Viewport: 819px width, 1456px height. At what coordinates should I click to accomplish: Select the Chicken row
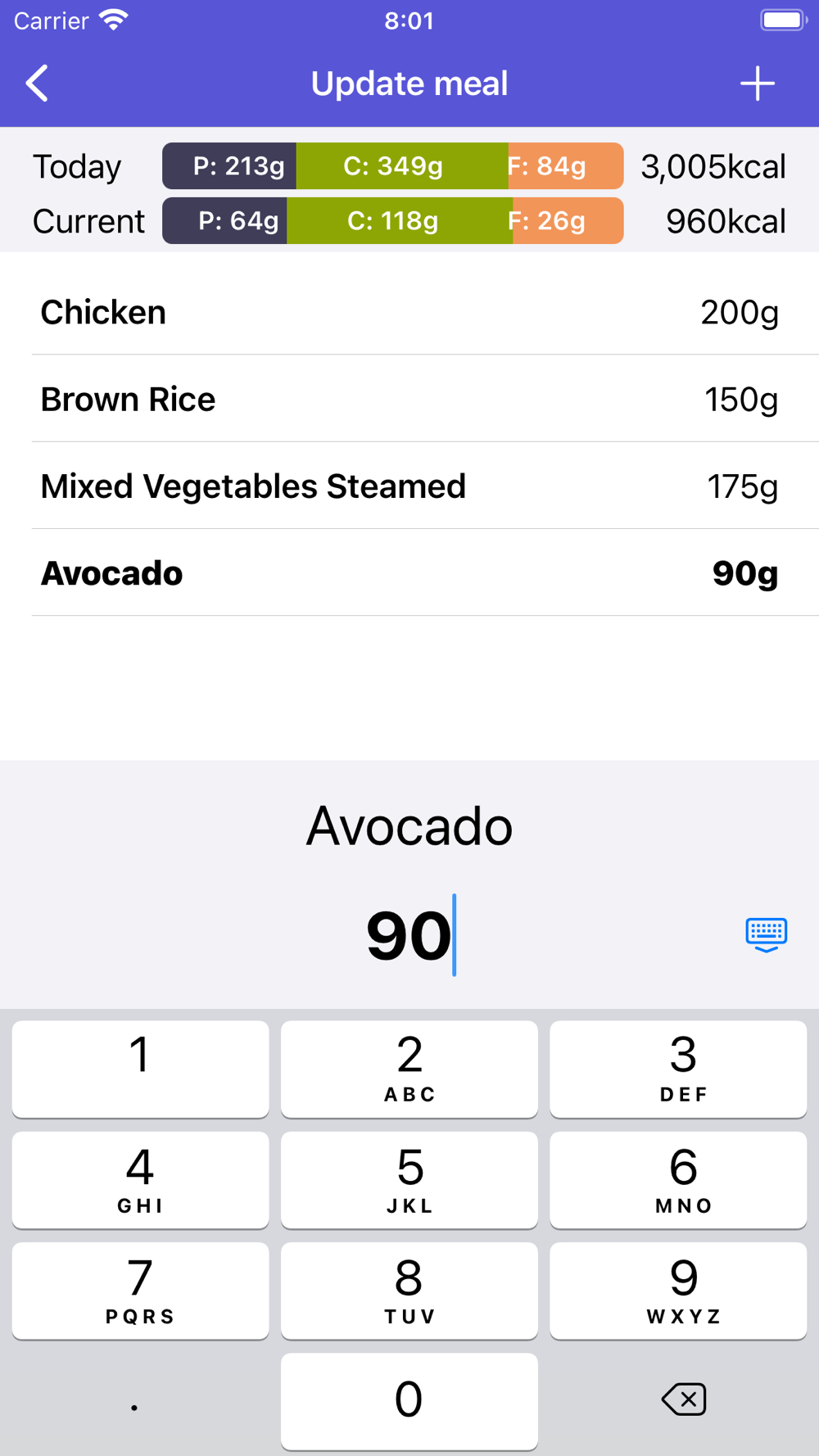(409, 312)
